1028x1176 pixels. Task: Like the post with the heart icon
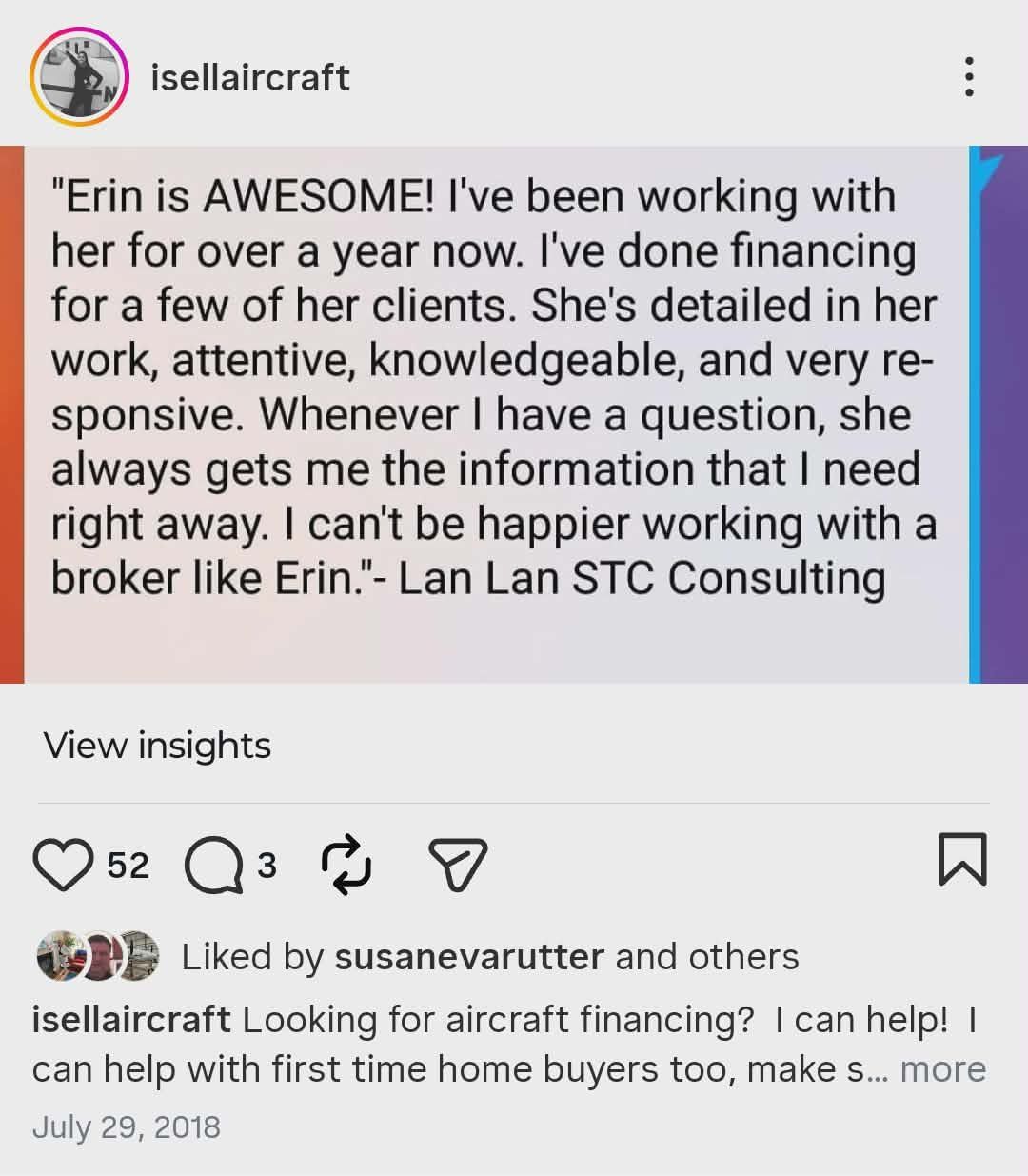(63, 864)
